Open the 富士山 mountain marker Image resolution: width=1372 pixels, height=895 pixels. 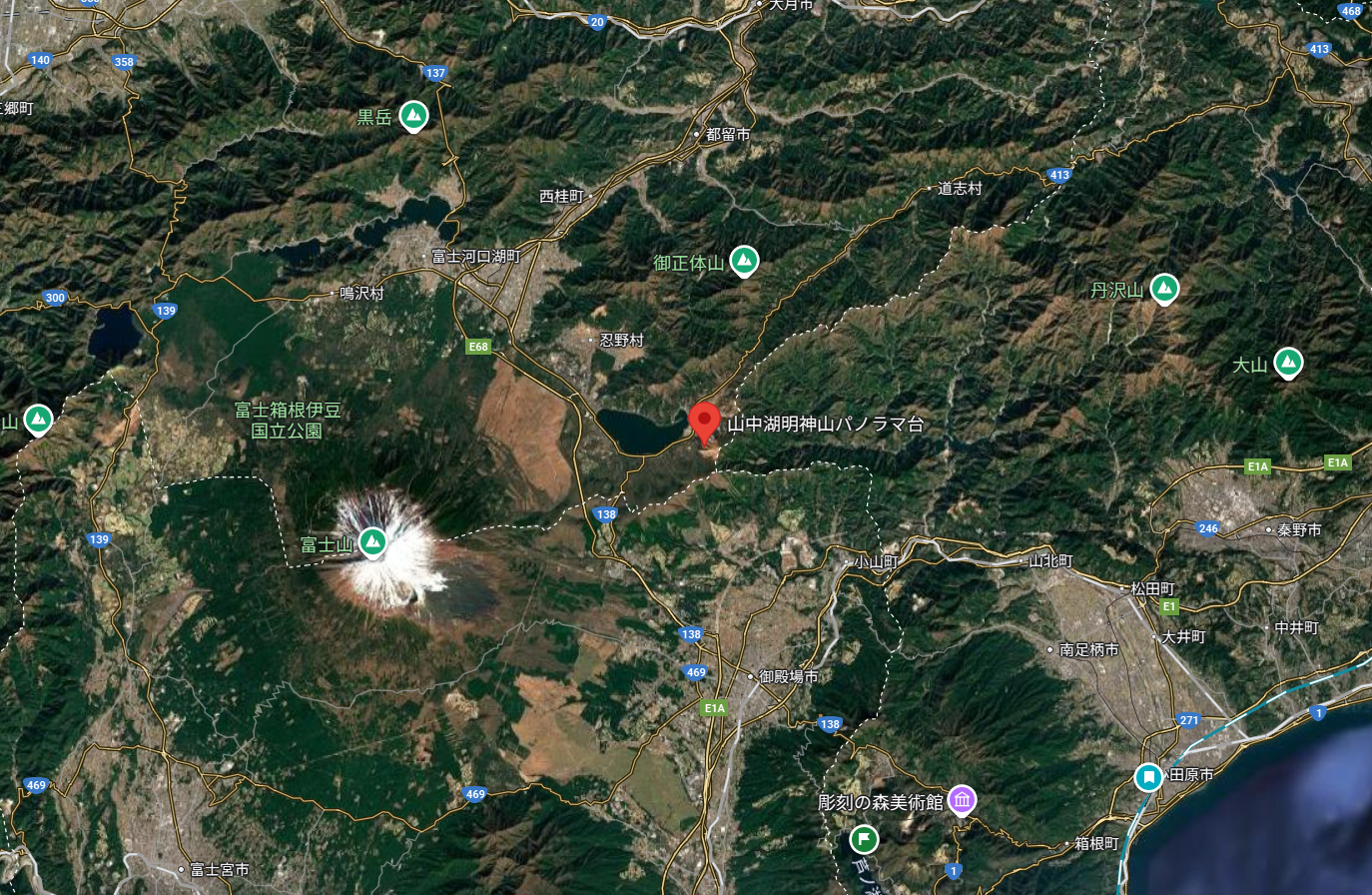pyautogui.click(x=373, y=542)
